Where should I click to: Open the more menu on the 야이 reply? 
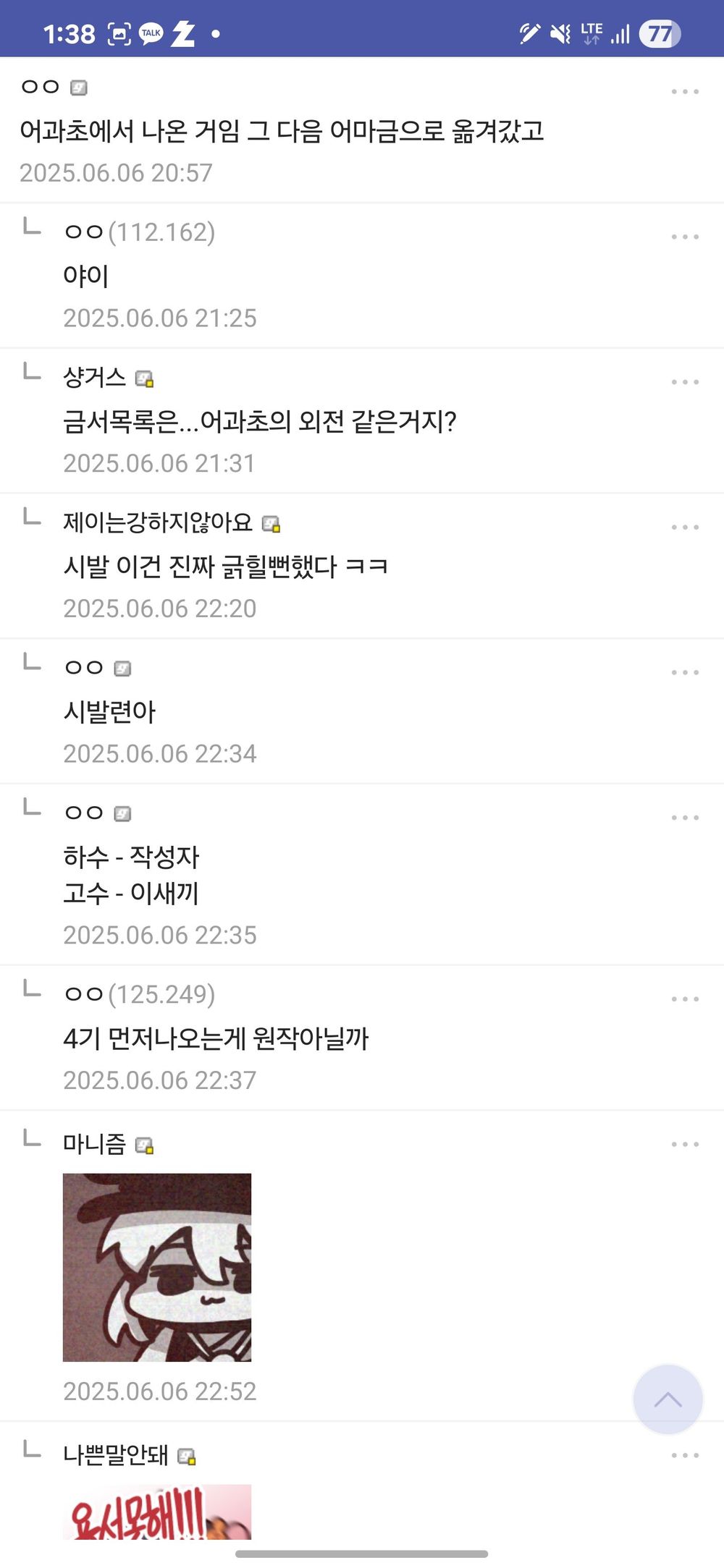pyautogui.click(x=684, y=237)
